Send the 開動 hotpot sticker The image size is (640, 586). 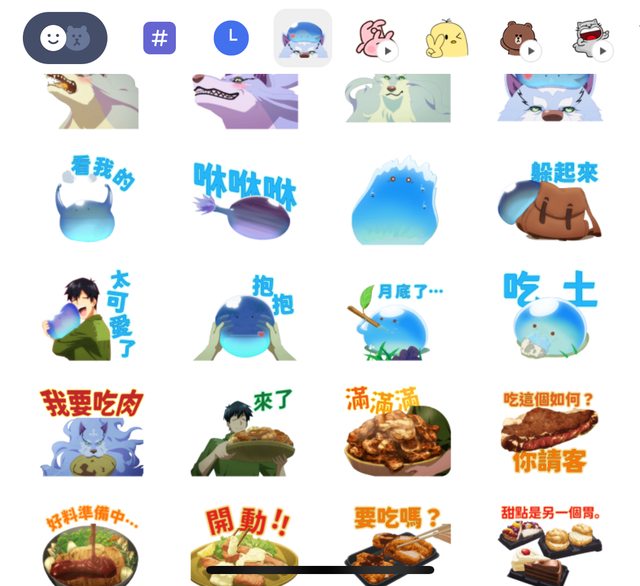click(244, 542)
